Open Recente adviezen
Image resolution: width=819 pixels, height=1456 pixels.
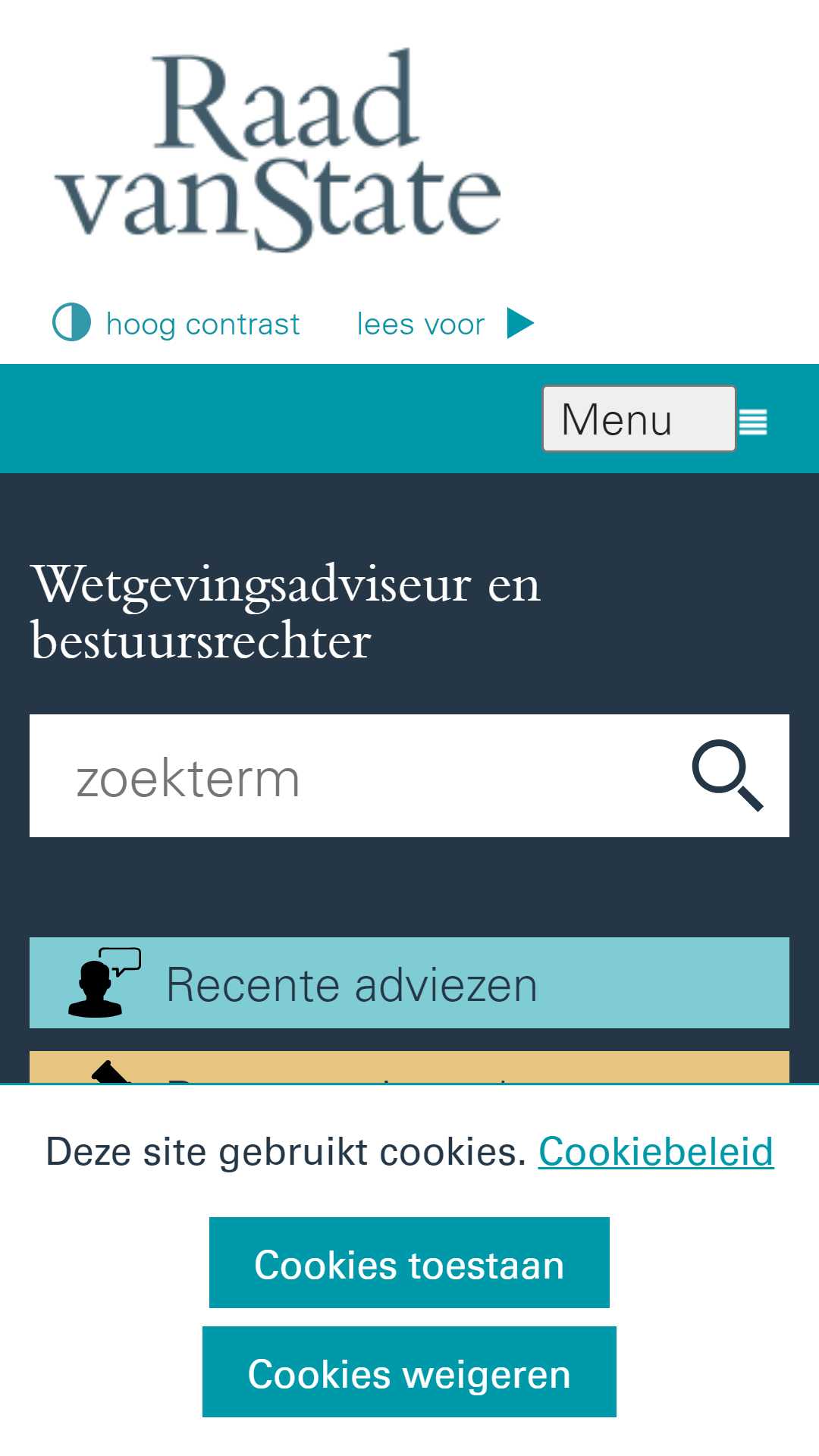(409, 983)
